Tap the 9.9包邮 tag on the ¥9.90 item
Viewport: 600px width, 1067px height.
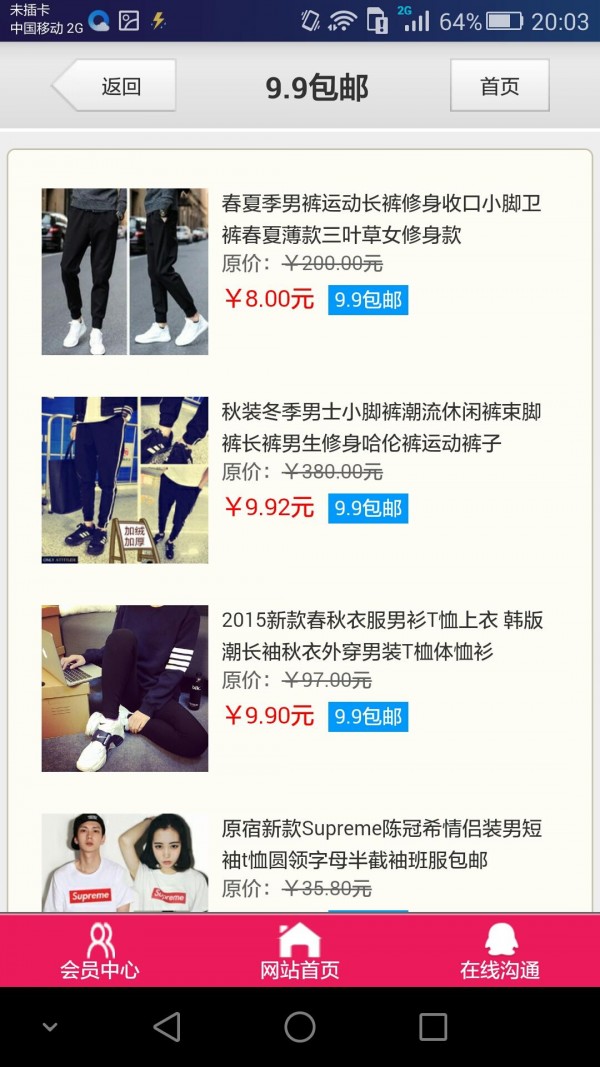click(367, 716)
